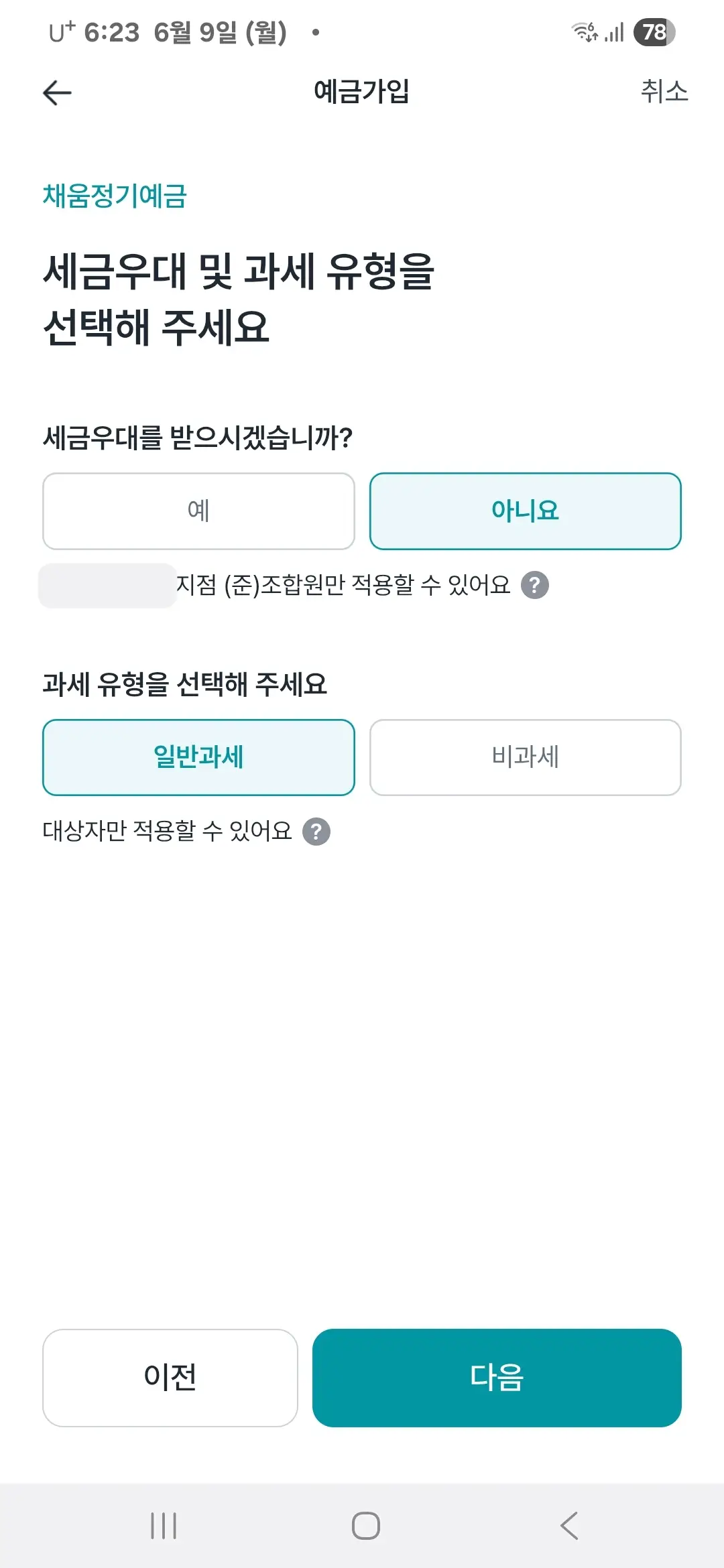Viewport: 724px width, 1568px height.
Task: Tap 취소 to cancel deposit signup
Action: pyautogui.click(x=664, y=93)
